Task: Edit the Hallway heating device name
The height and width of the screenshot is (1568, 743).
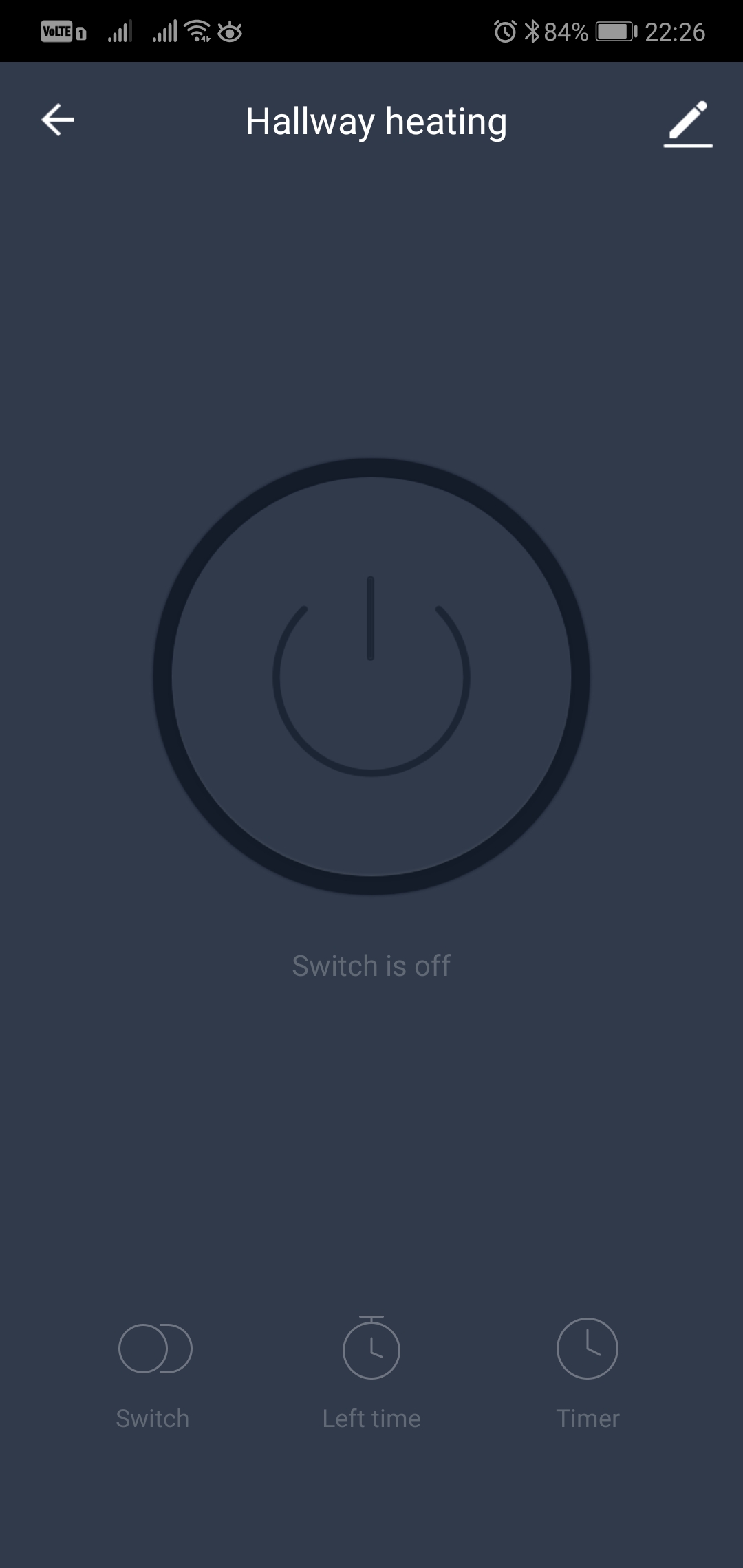Action: point(688,123)
